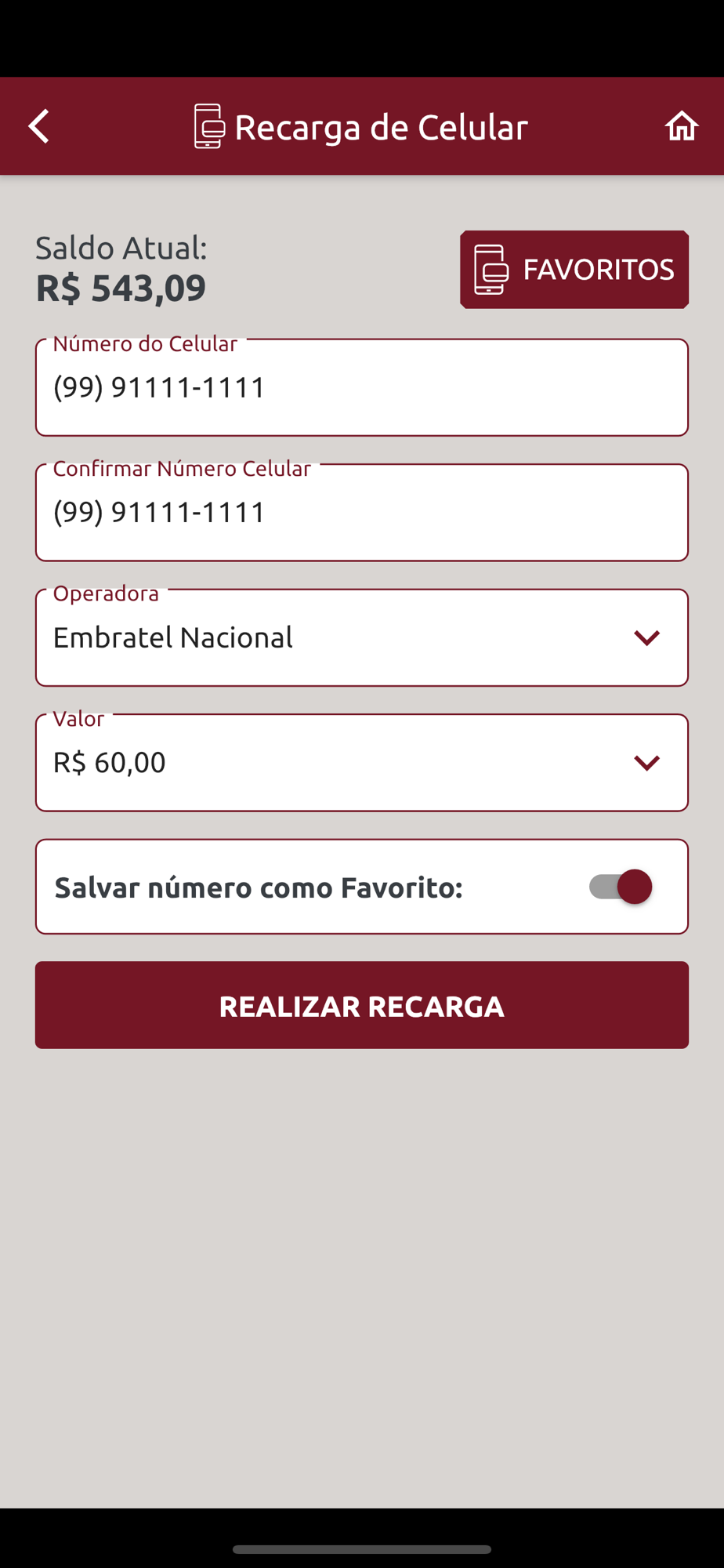
Task: Edit the Número do Celular field
Action: tap(362, 387)
